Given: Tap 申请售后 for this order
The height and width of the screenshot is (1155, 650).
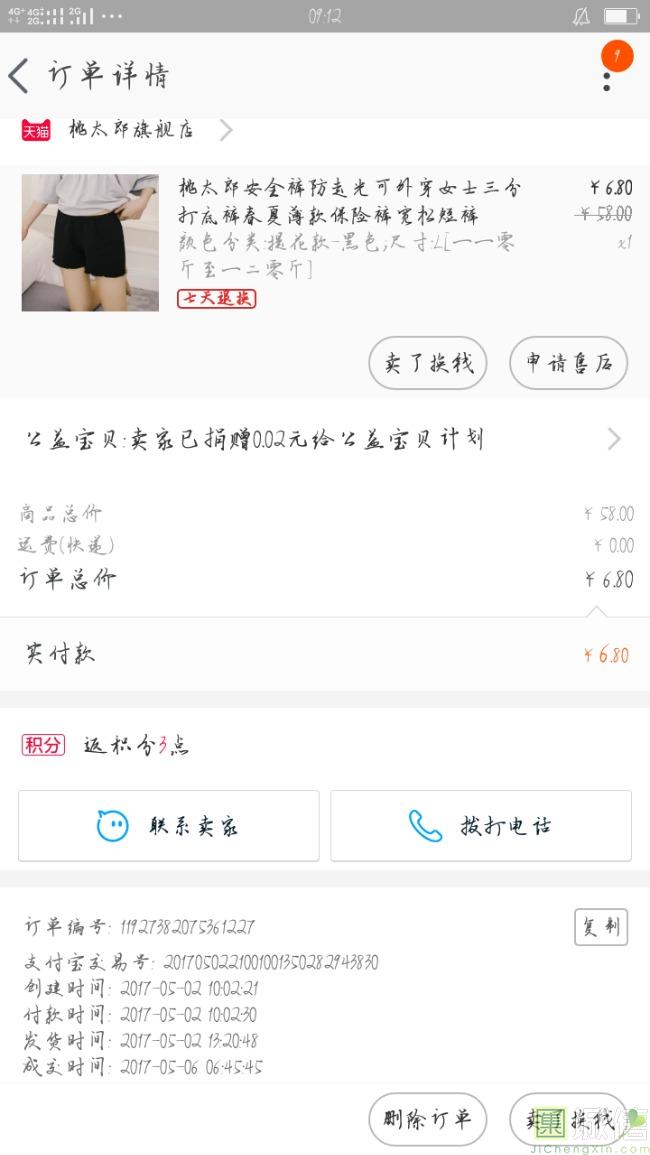Looking at the screenshot, I should coord(568,363).
